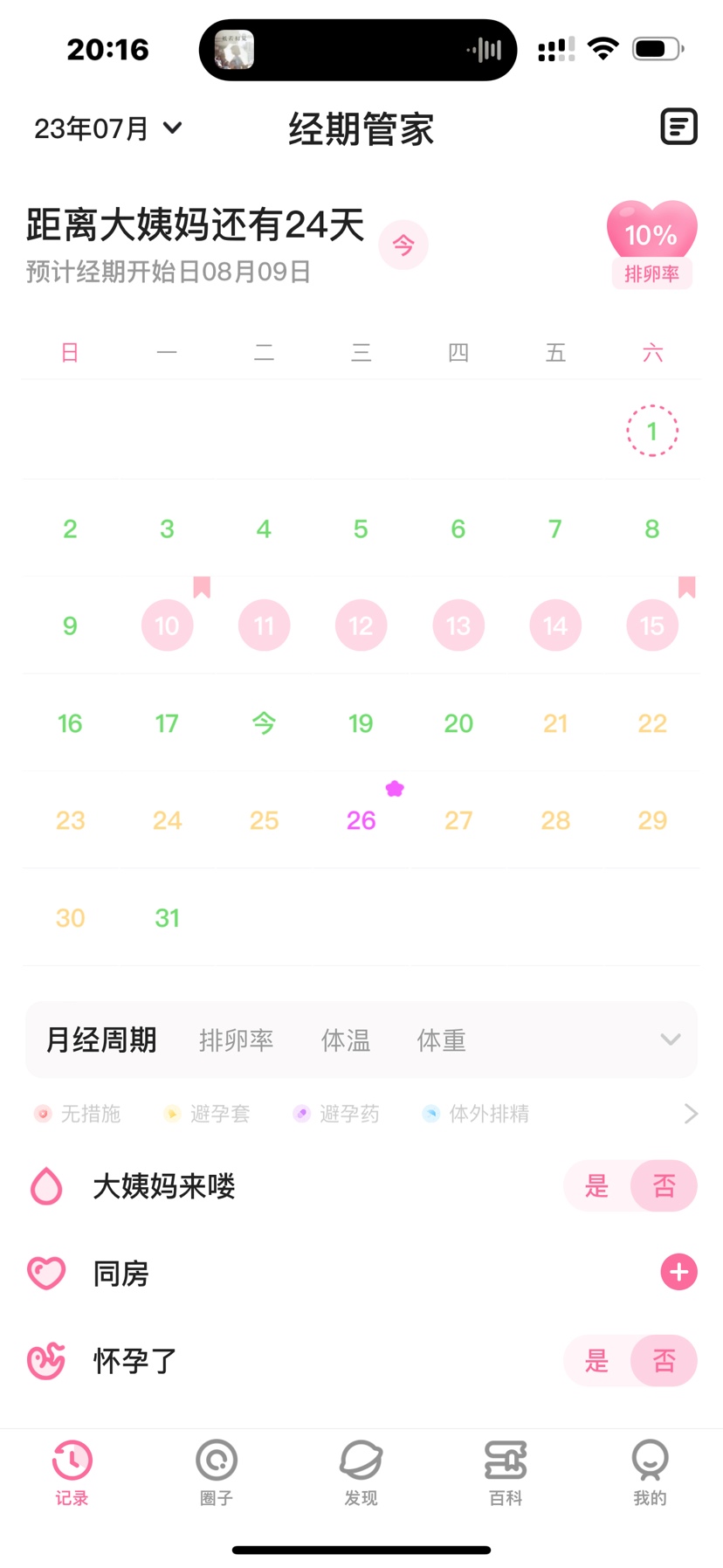Open the 发现 tab
The height and width of the screenshot is (1568, 723).
(361, 1473)
